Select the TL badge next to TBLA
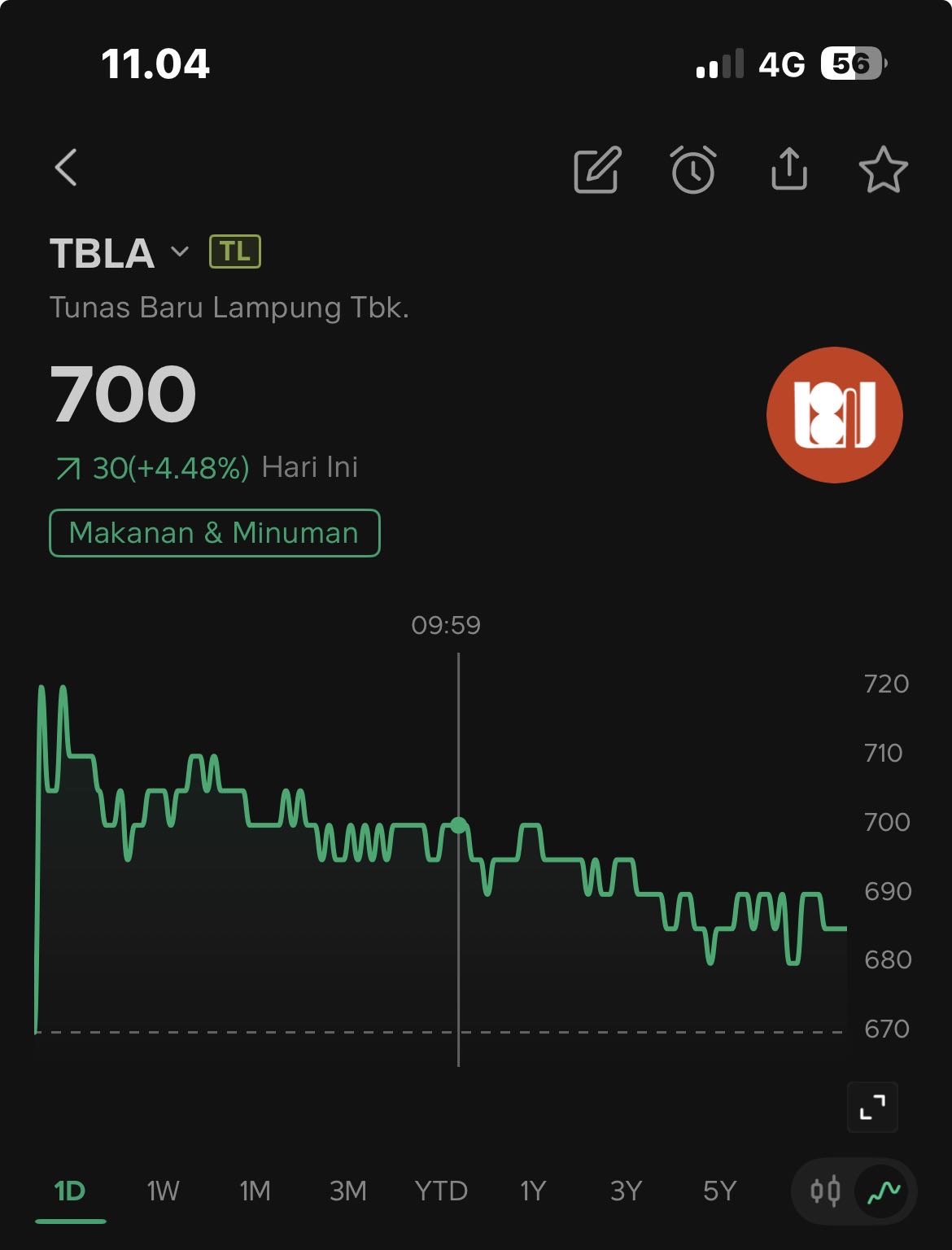Viewport: 952px width, 1250px height. point(234,251)
